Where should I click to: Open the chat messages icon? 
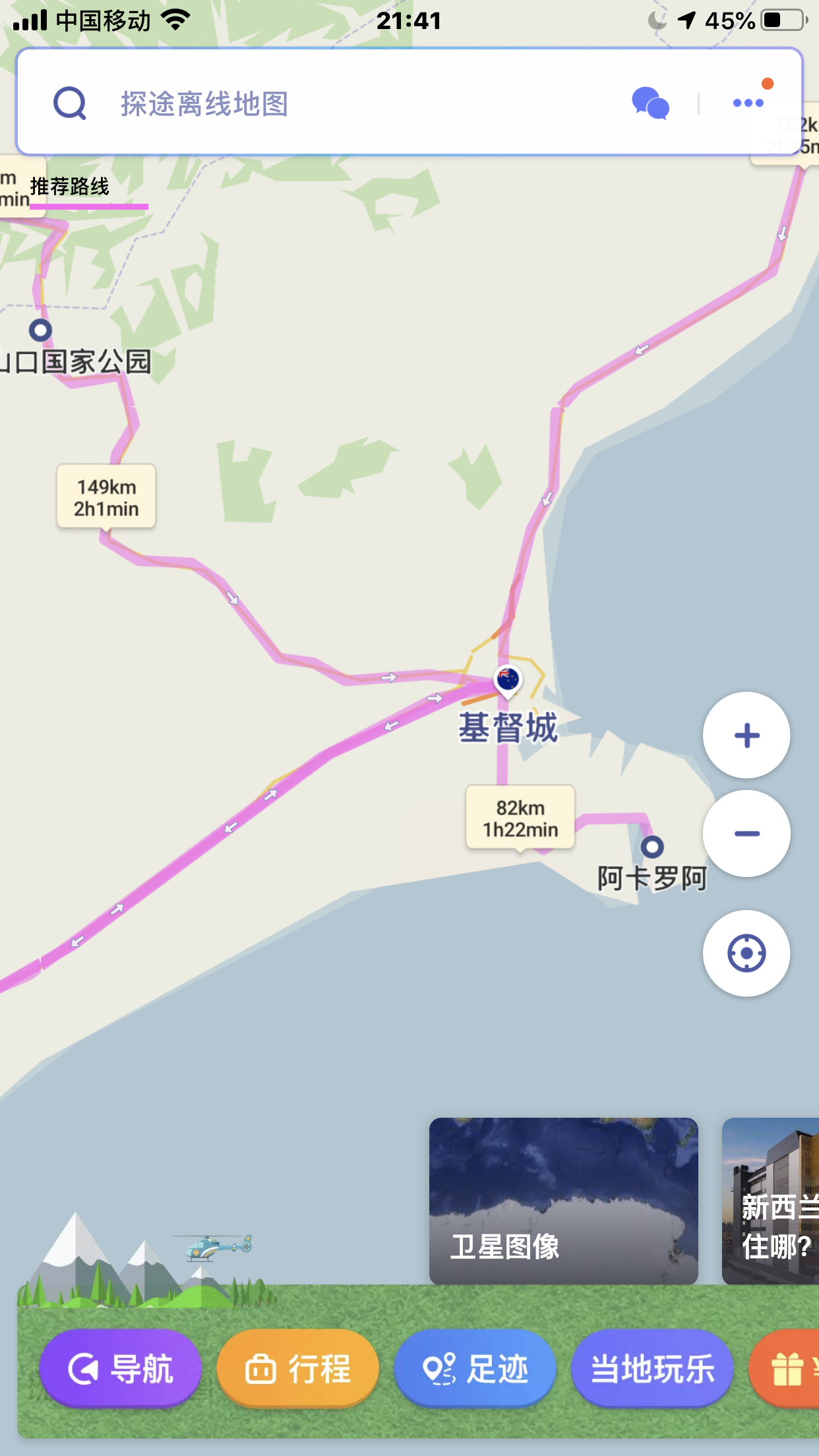[650, 104]
